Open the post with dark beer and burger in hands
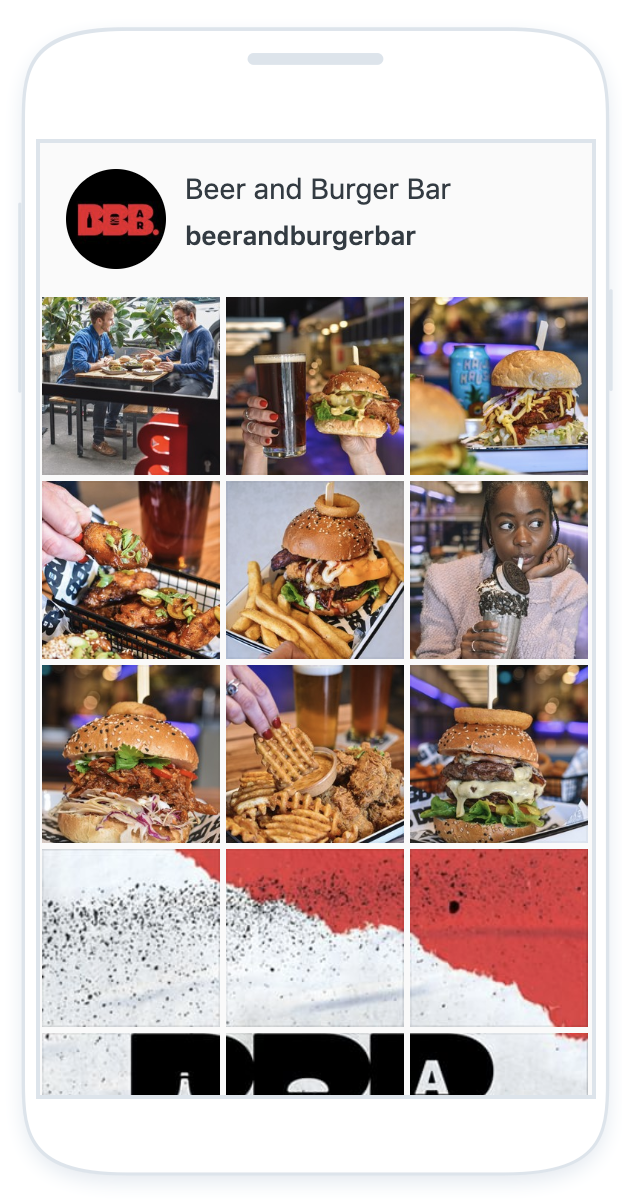The width and height of the screenshot is (622, 1203). point(315,386)
